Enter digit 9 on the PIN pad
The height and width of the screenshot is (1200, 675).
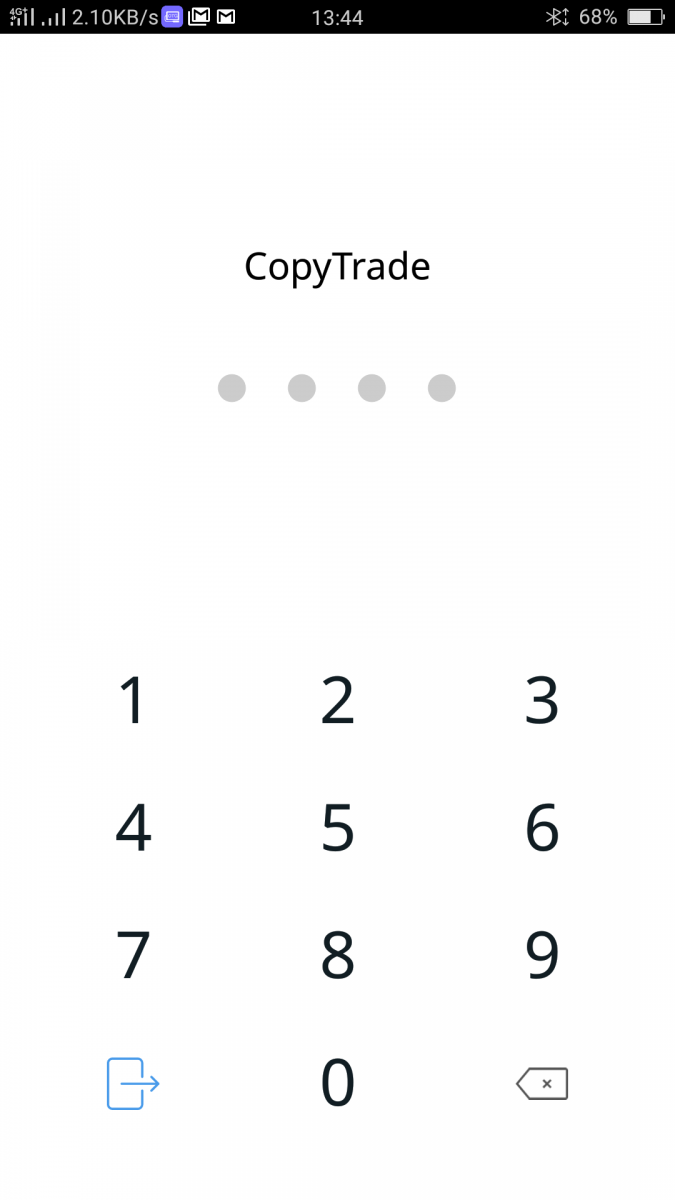tap(542, 955)
